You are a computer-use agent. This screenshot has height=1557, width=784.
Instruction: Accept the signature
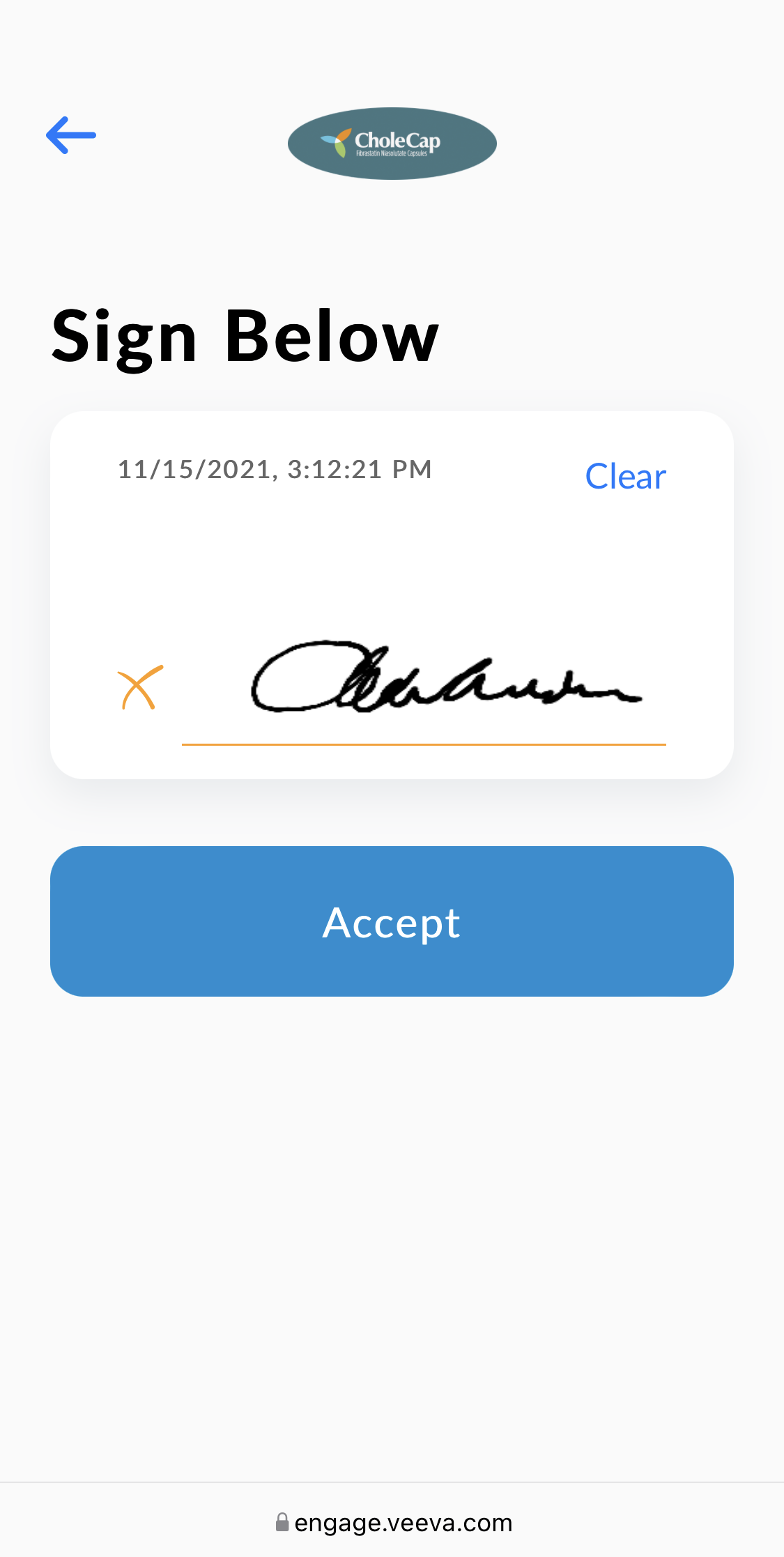pyautogui.click(x=392, y=921)
